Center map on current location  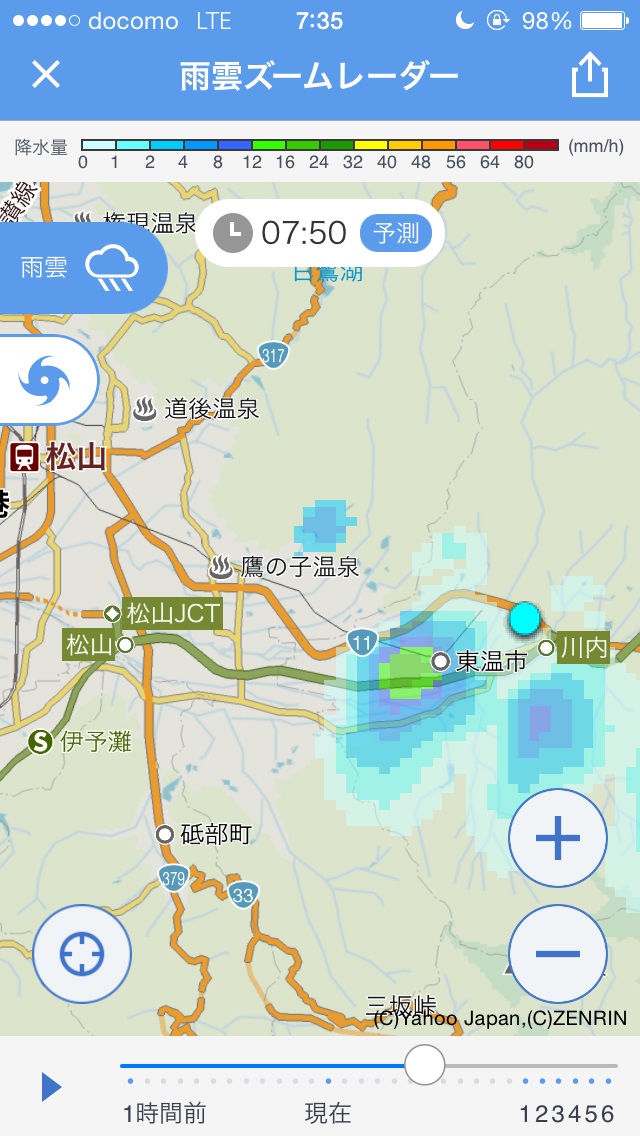(x=82, y=954)
